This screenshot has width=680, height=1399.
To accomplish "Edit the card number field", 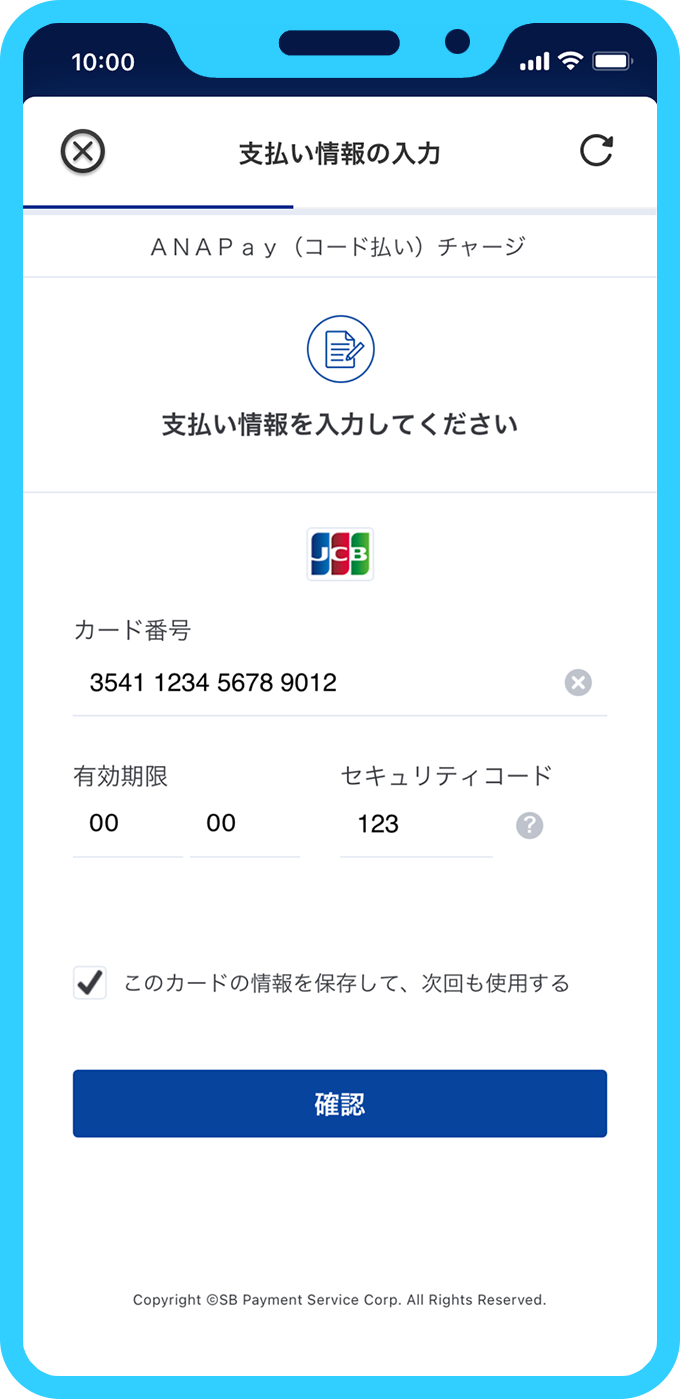I will click(310, 683).
